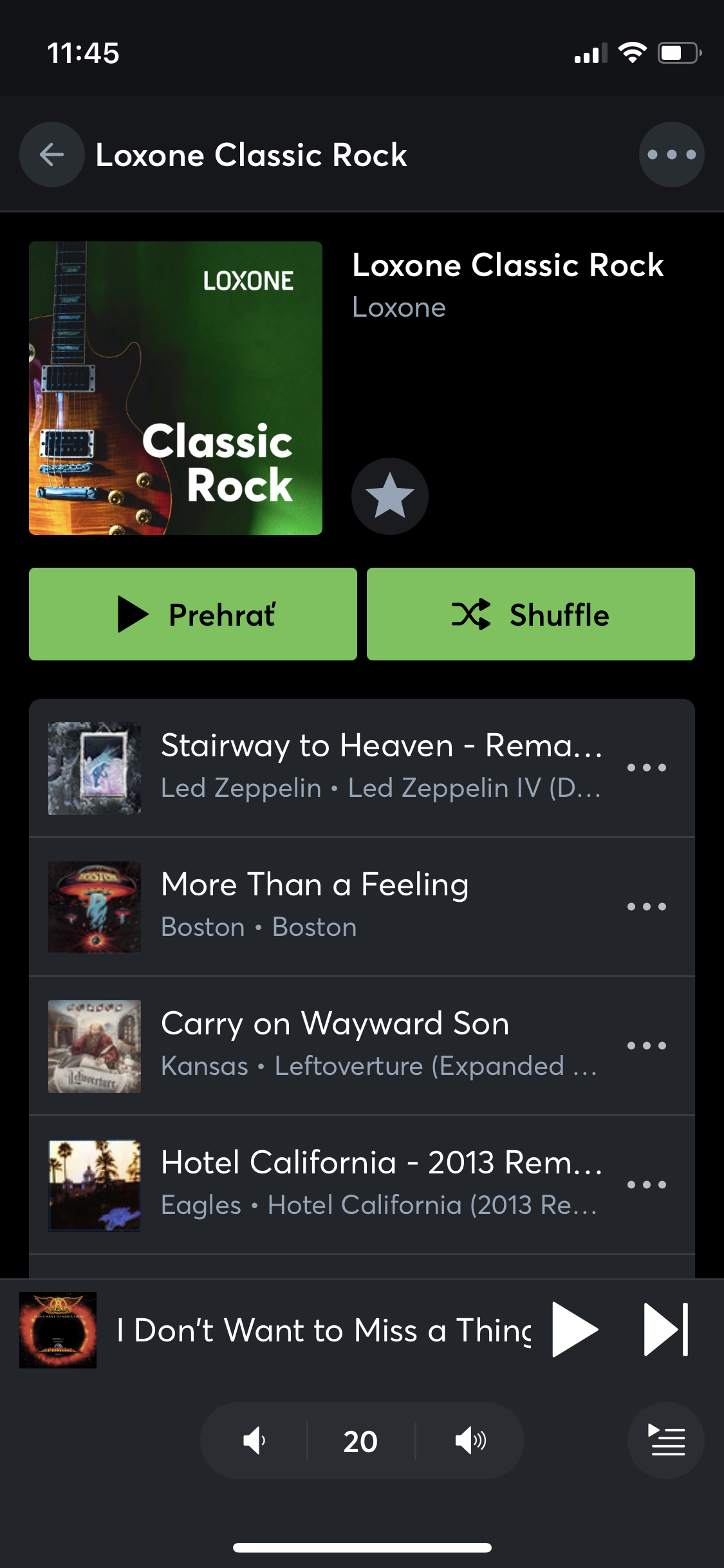Shuffle the Classic Rock playlist
724x1568 pixels.
point(530,614)
